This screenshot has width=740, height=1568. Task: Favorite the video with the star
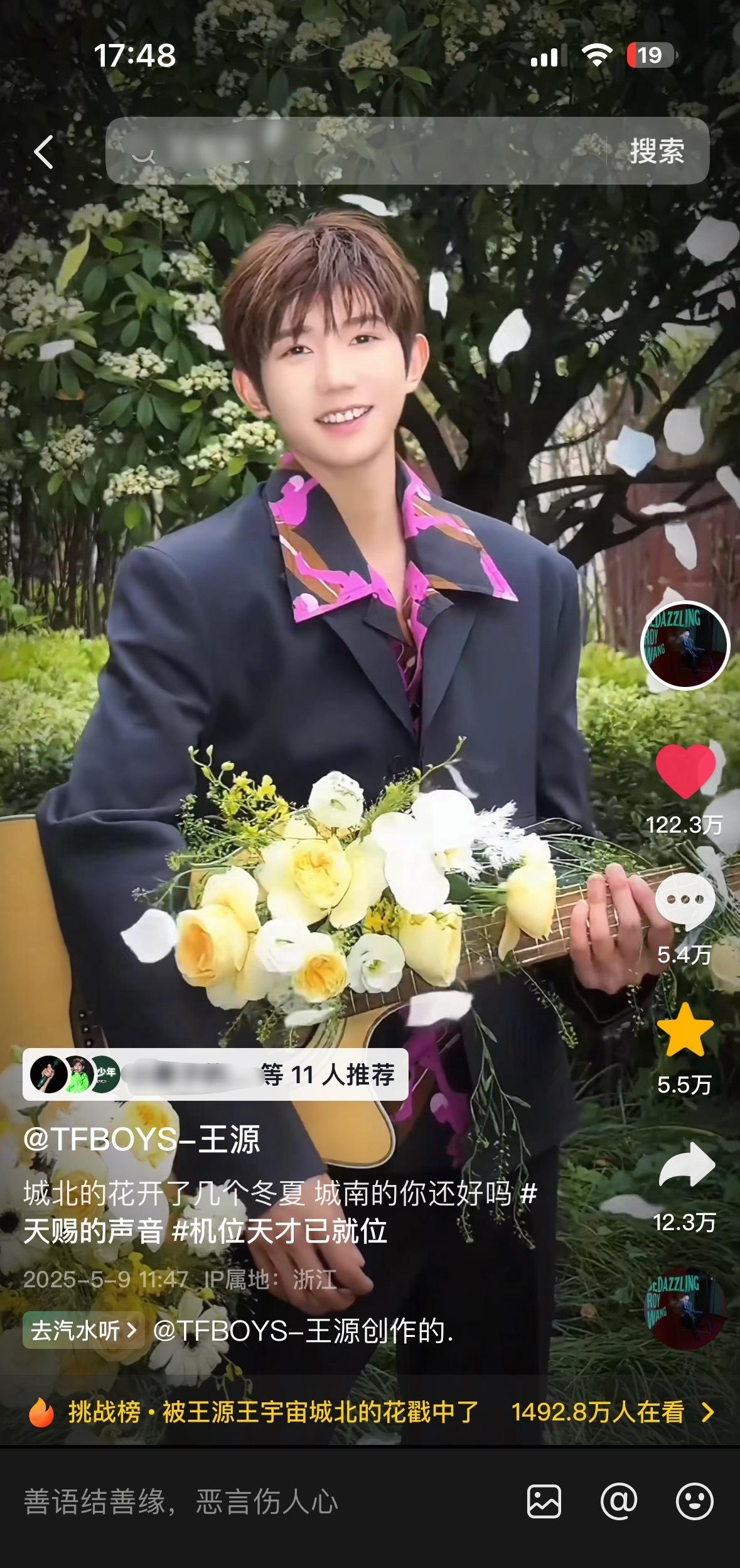[685, 1031]
